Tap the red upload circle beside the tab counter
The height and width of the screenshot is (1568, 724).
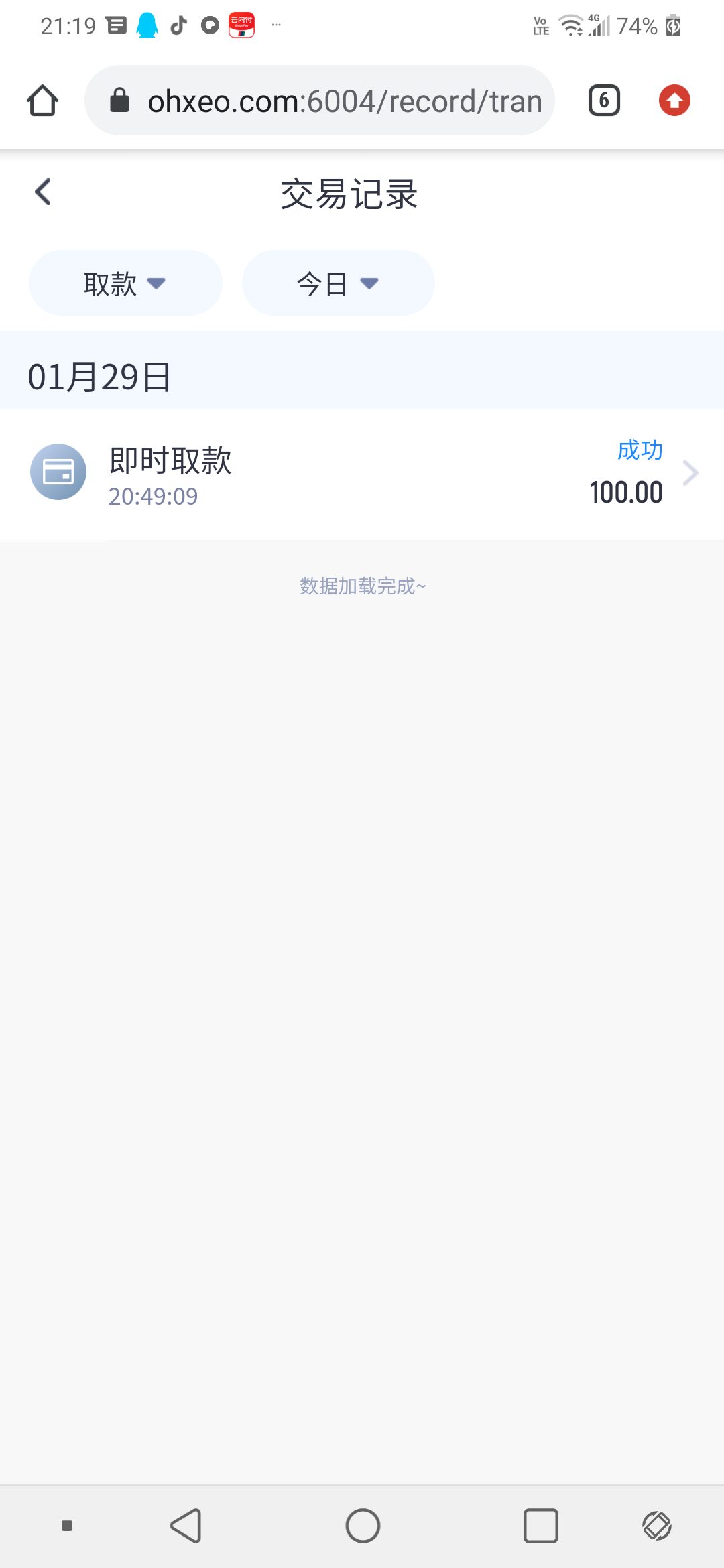[674, 100]
